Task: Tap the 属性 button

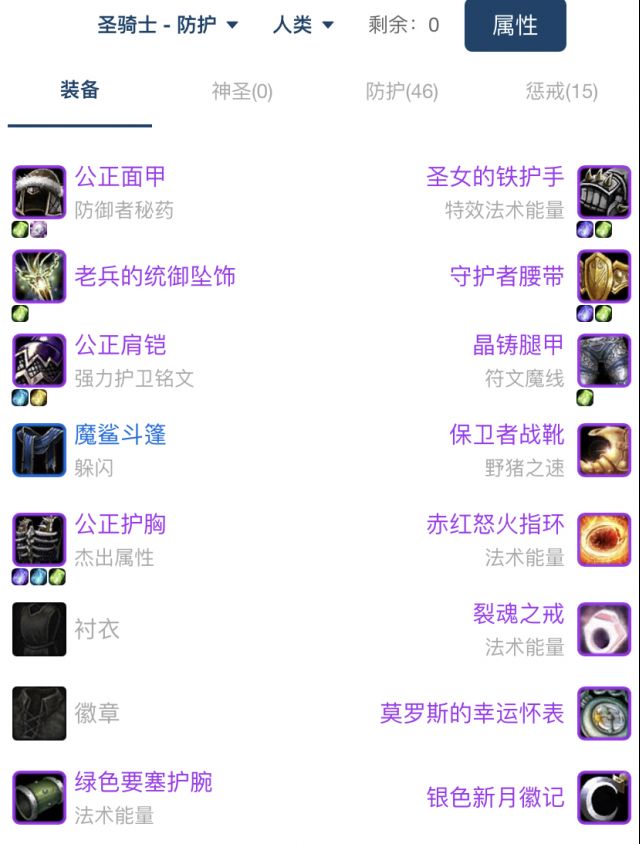Action: click(x=515, y=26)
